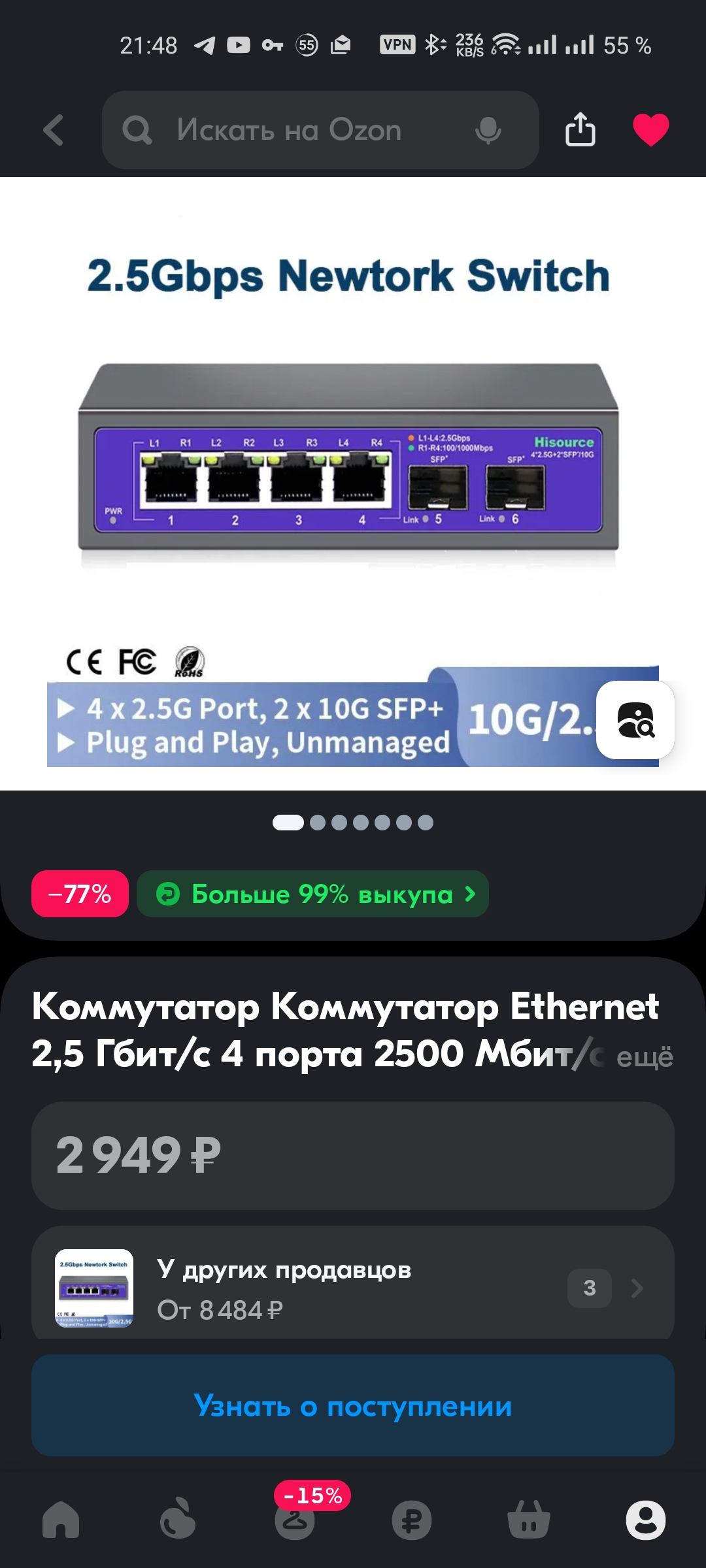Share this product
This screenshot has height=1568, width=706.
tap(580, 129)
